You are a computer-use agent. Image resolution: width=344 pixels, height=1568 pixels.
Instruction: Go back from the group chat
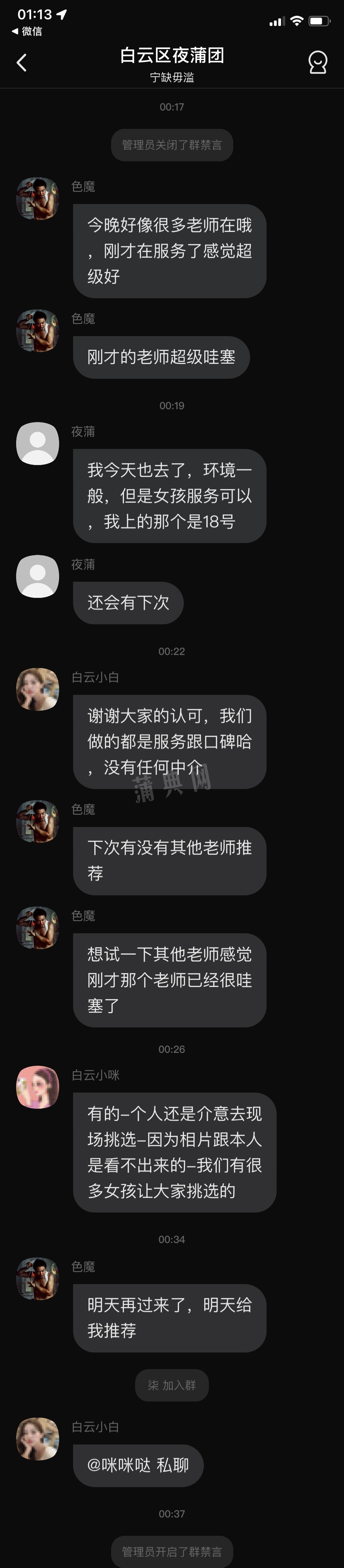(x=22, y=63)
